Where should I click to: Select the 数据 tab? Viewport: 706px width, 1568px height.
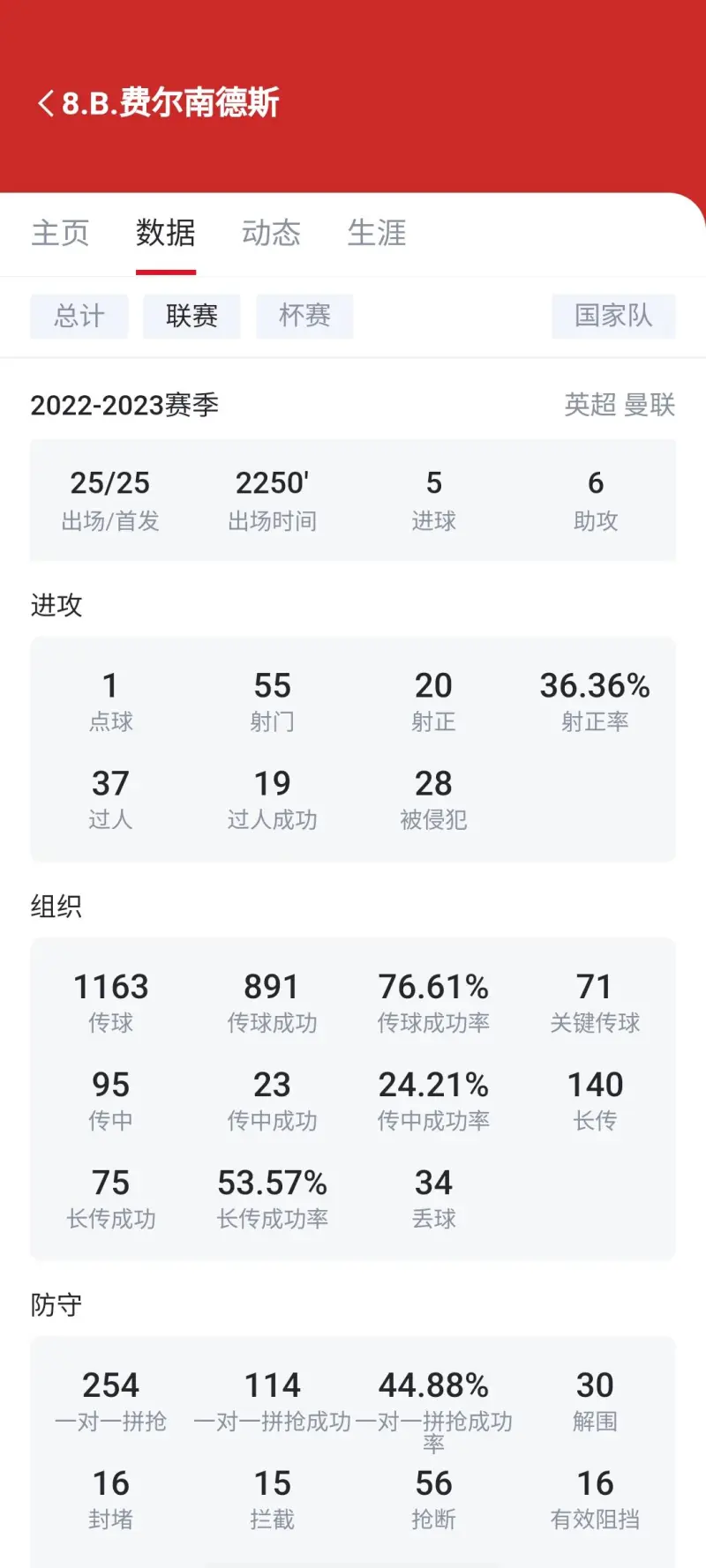pos(166,233)
